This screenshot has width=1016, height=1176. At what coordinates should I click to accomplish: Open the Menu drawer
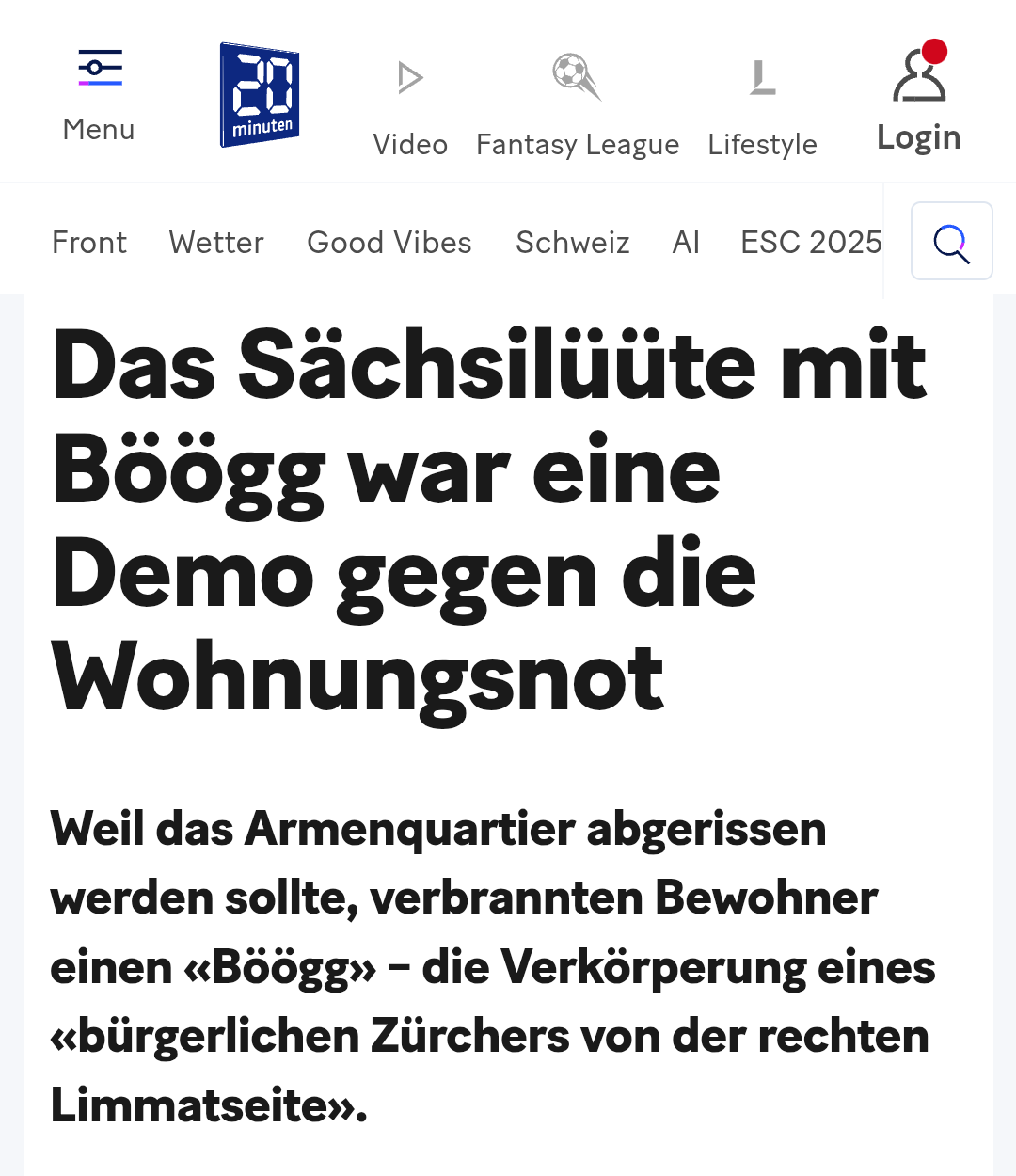(x=99, y=94)
